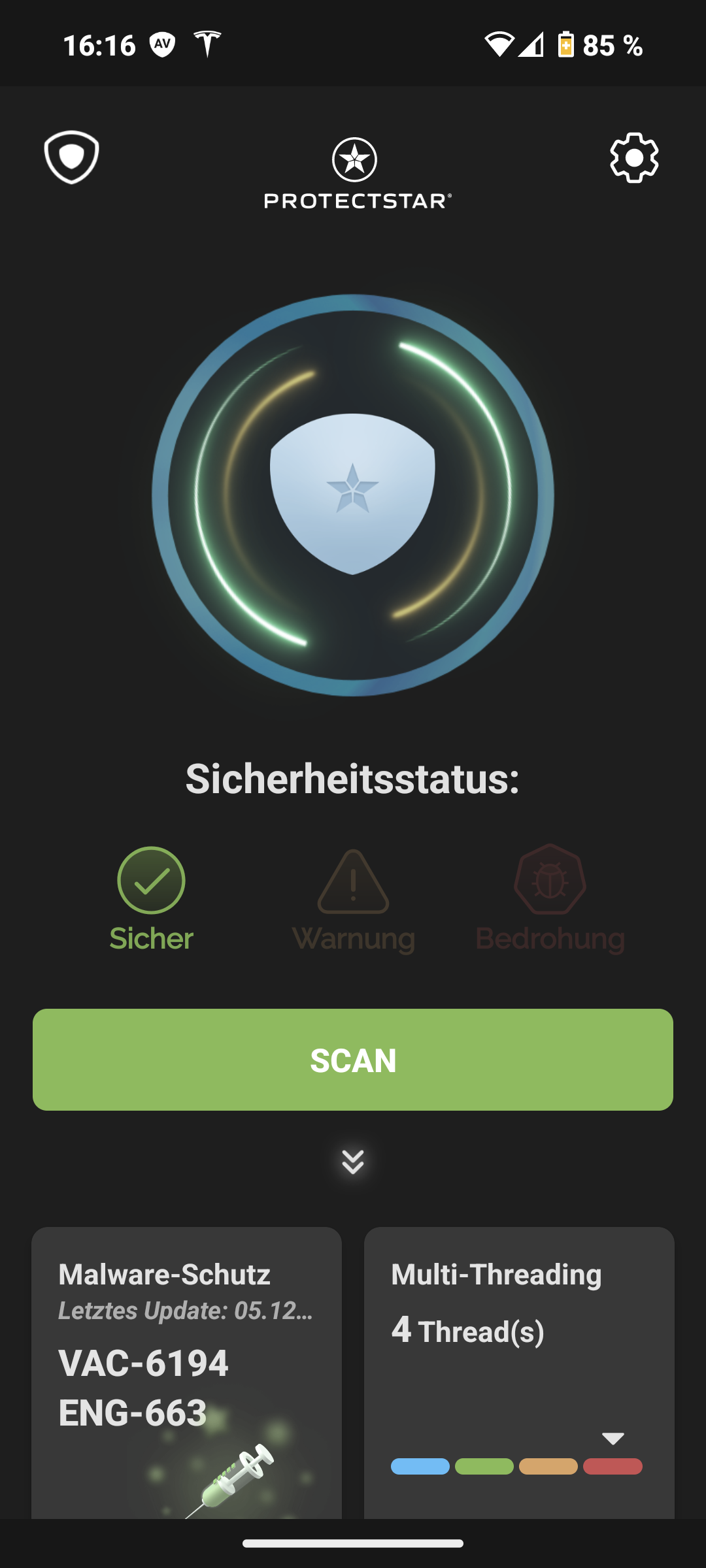The image size is (706, 1568).
Task: Open the shield icon in the top bar
Action: click(71, 157)
